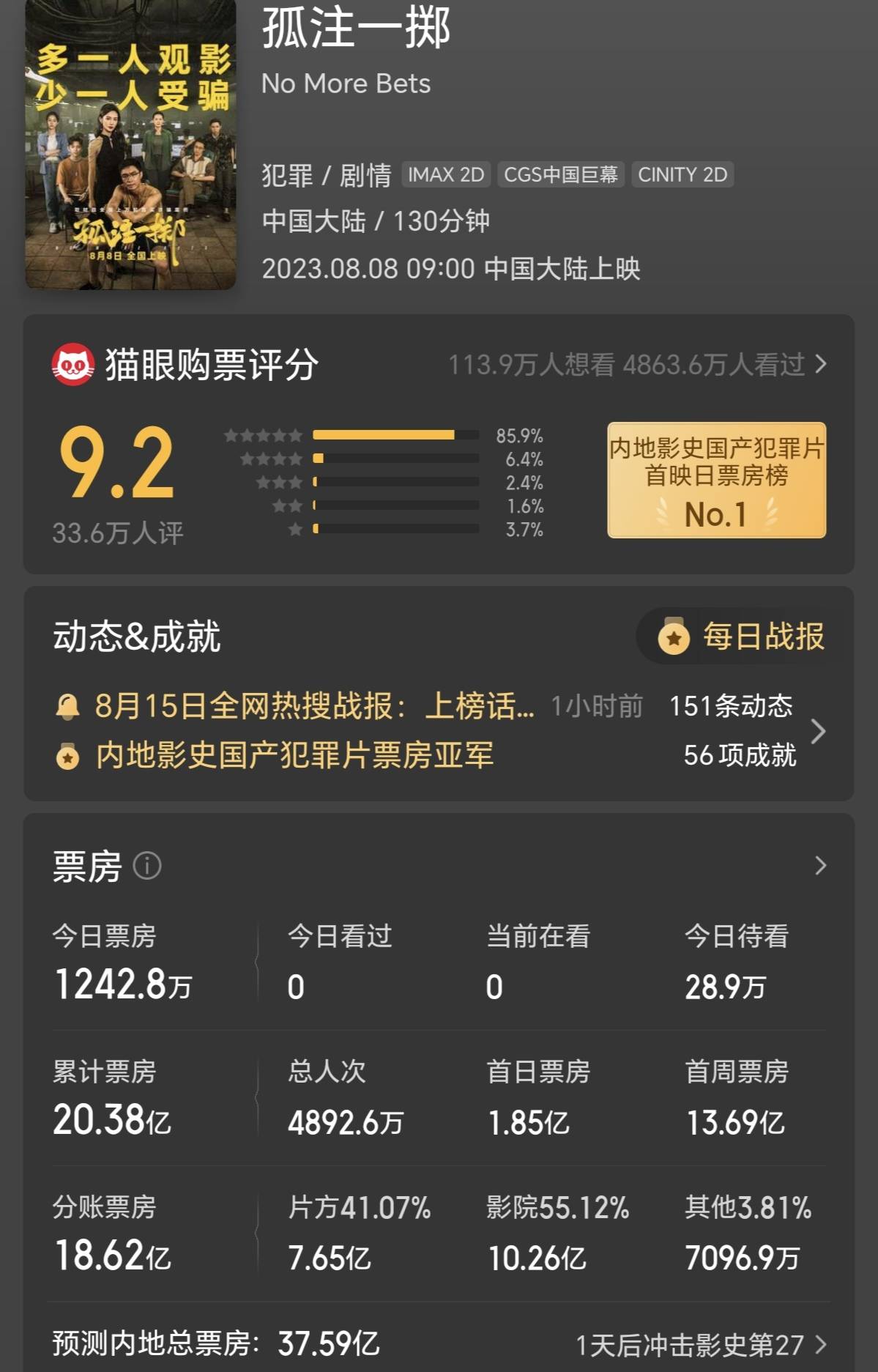
Task: Show the 票房 info tooltip
Action: (147, 866)
